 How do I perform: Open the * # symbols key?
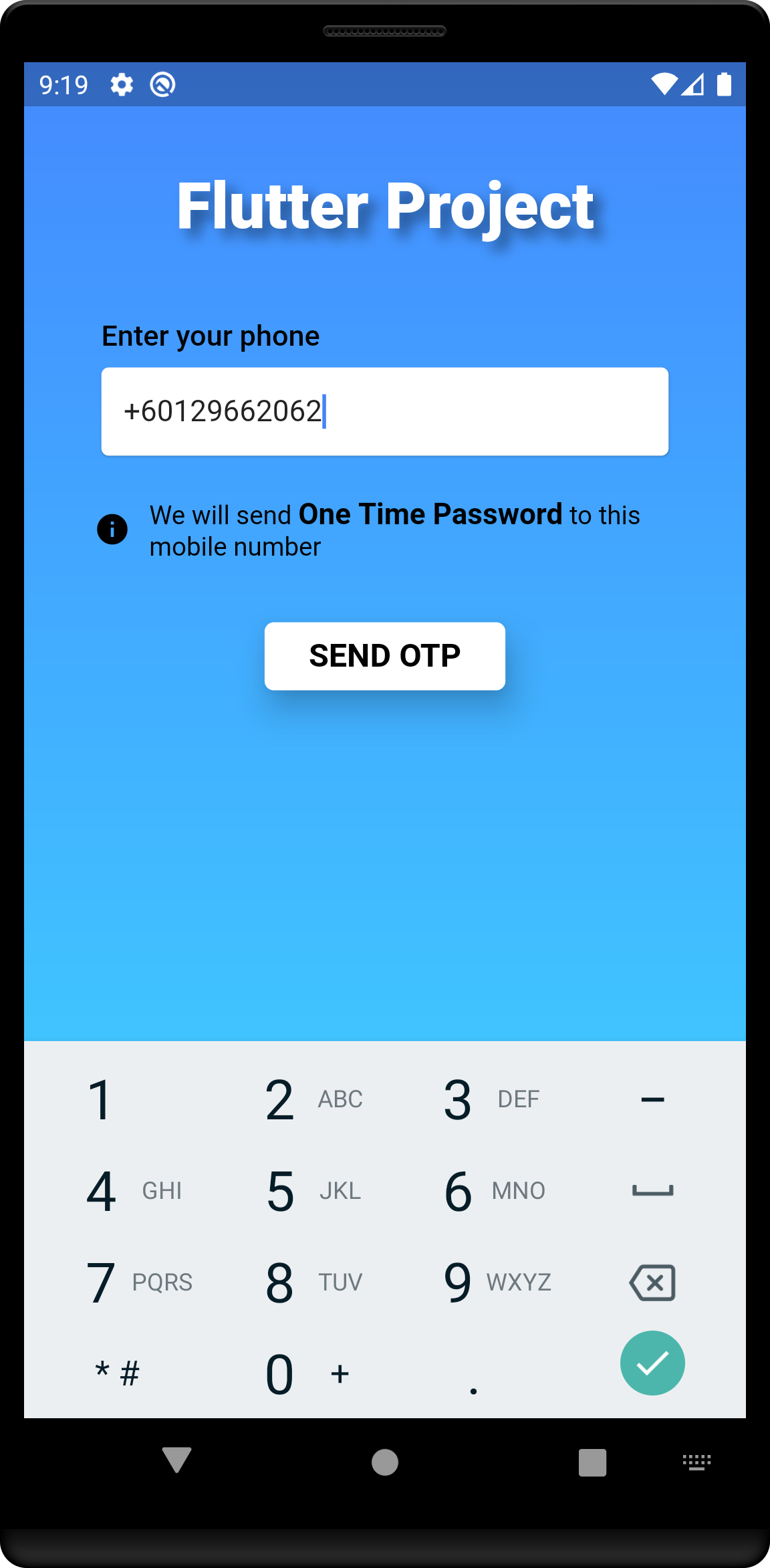[x=117, y=1374]
